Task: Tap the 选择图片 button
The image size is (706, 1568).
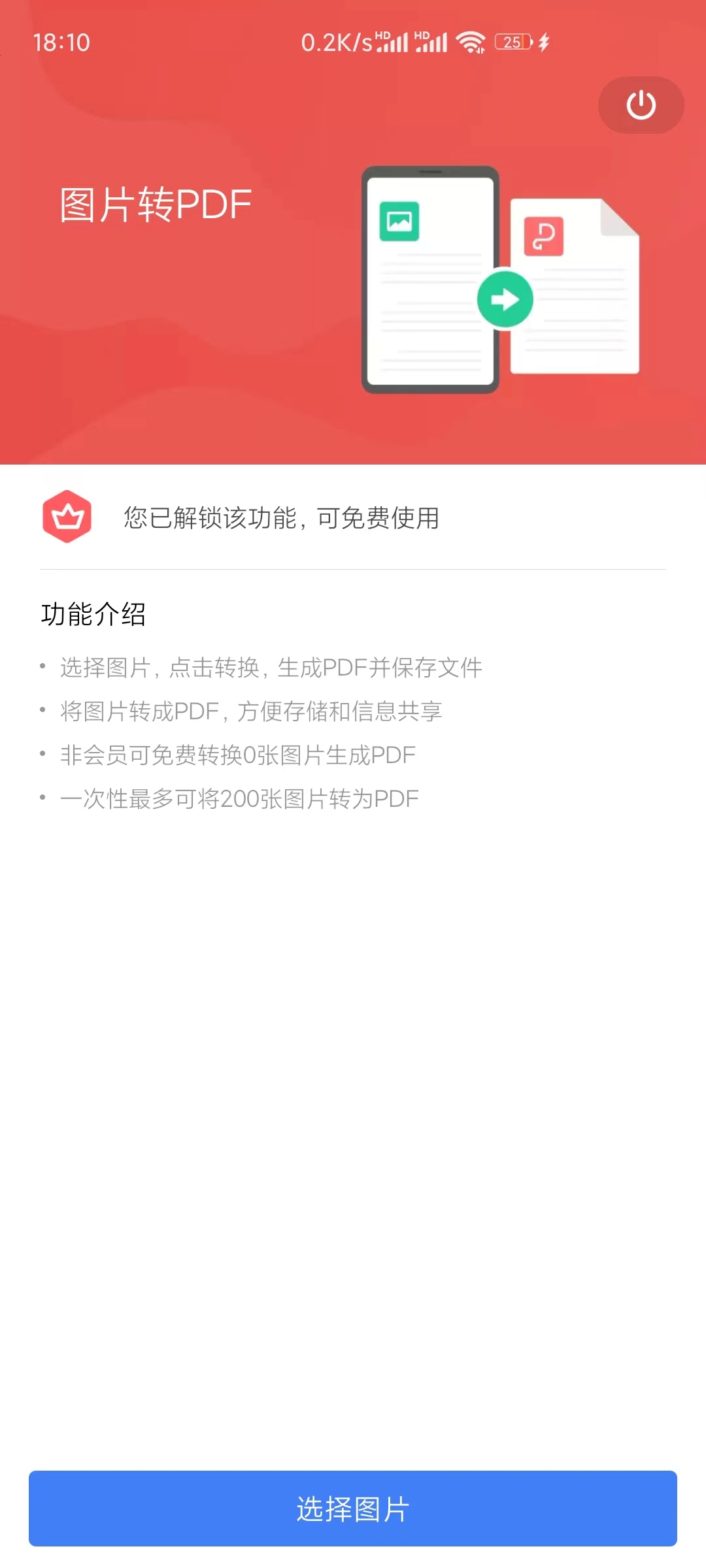Action: click(x=353, y=1509)
